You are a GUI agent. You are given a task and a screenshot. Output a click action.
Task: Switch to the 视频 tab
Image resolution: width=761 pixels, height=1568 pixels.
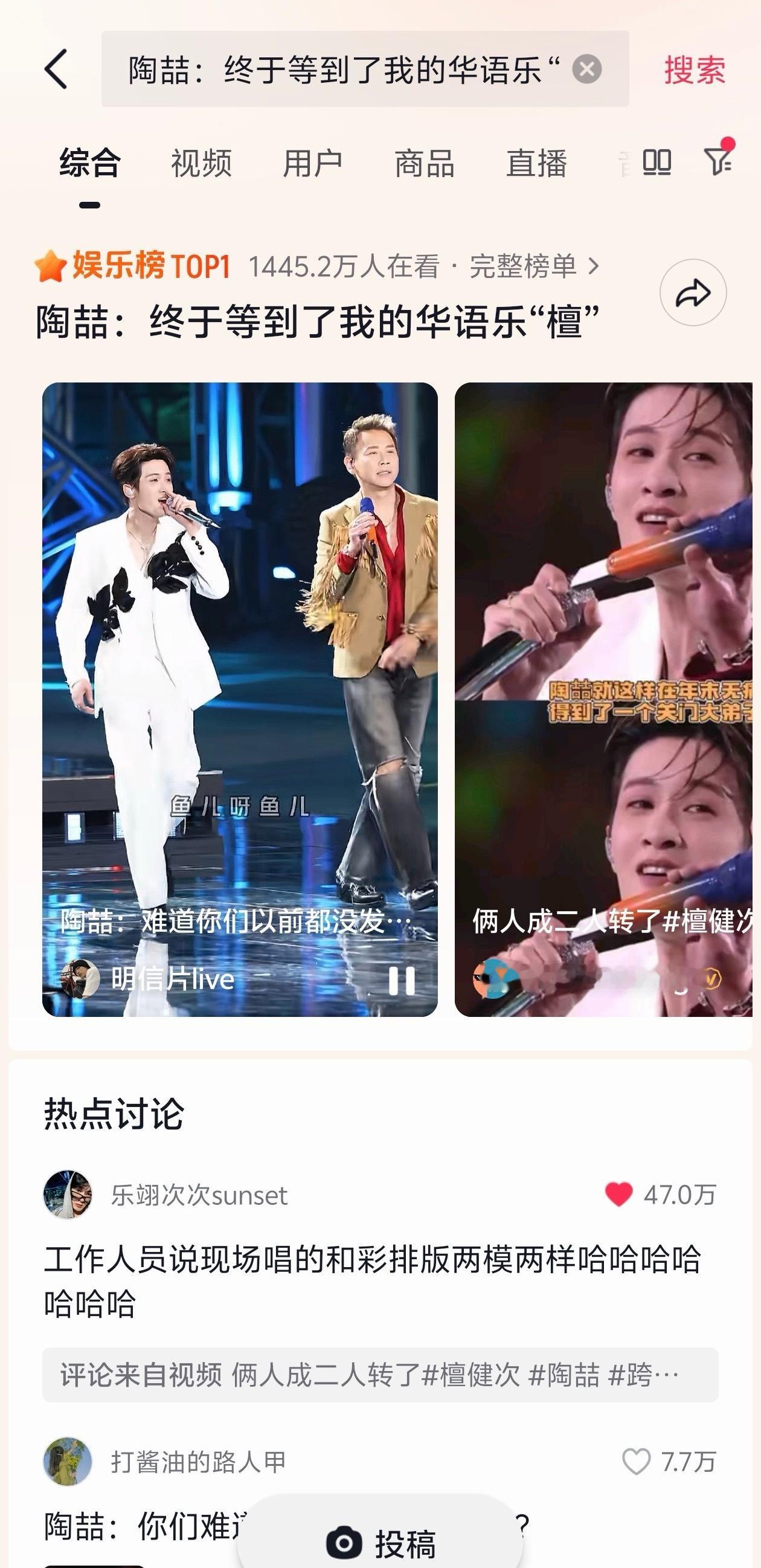click(202, 163)
